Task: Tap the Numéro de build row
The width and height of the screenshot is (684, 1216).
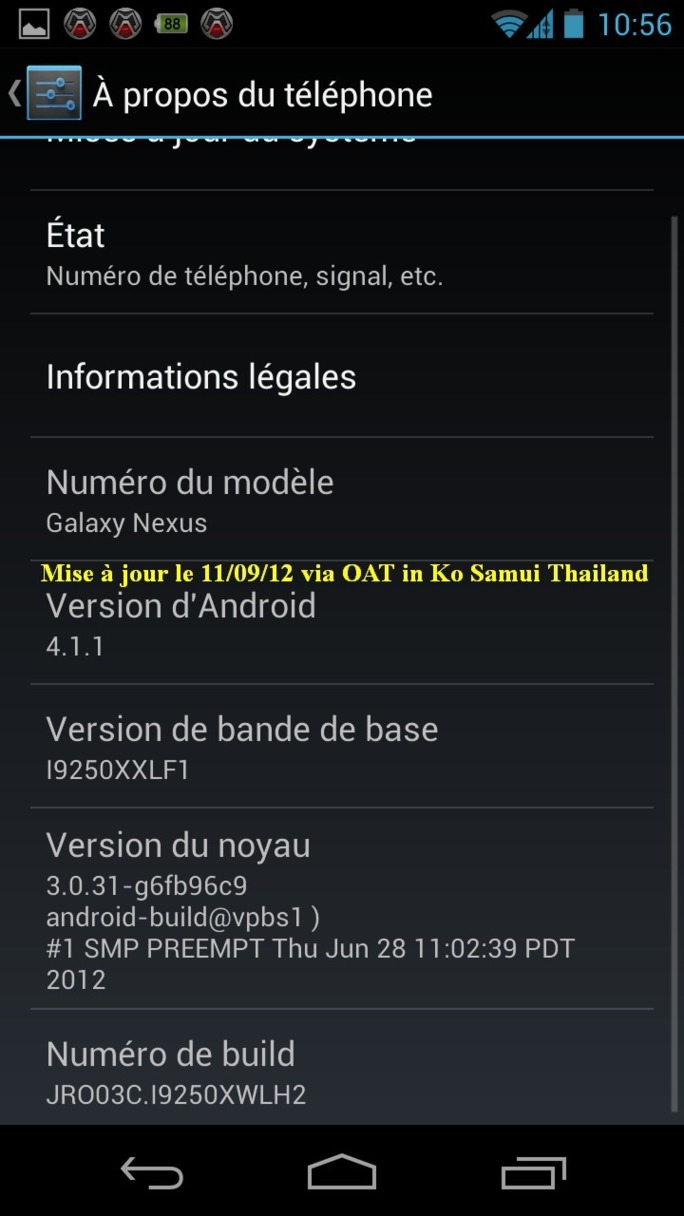Action: (341, 1072)
